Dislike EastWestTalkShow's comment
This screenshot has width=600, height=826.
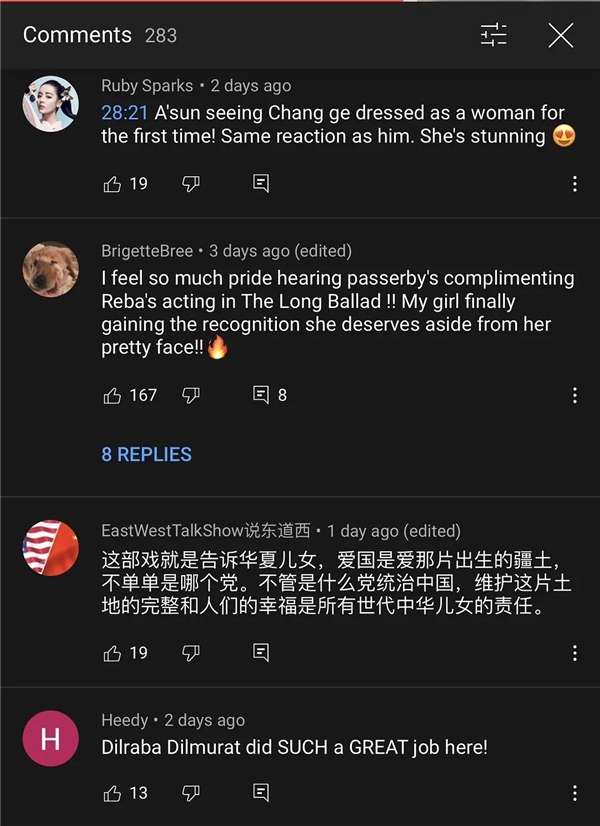click(x=190, y=653)
